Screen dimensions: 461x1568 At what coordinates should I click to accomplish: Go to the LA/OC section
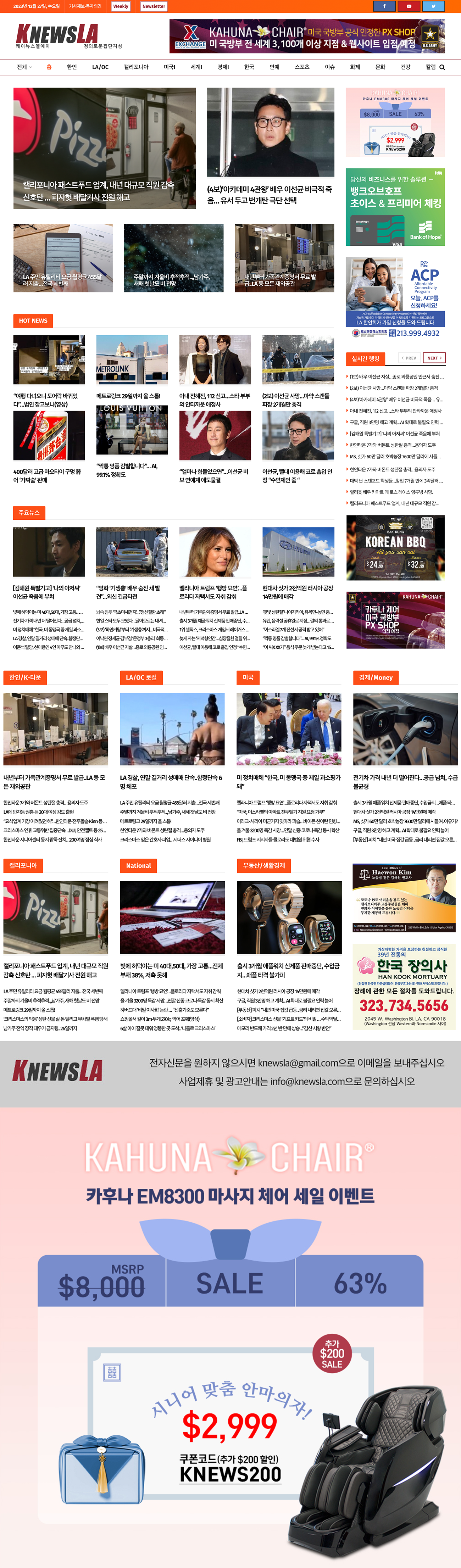100,67
